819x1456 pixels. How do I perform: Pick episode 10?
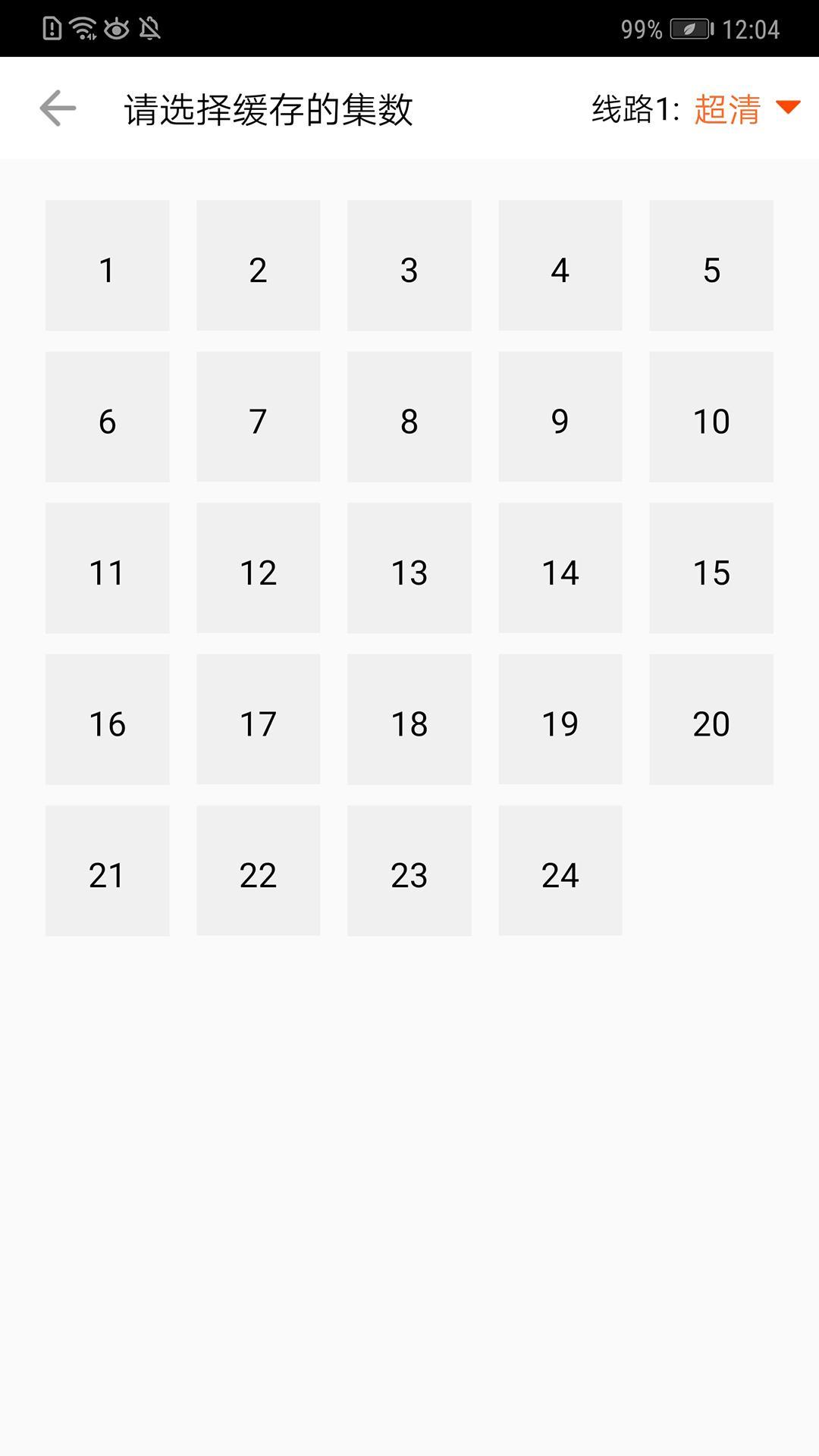click(711, 416)
